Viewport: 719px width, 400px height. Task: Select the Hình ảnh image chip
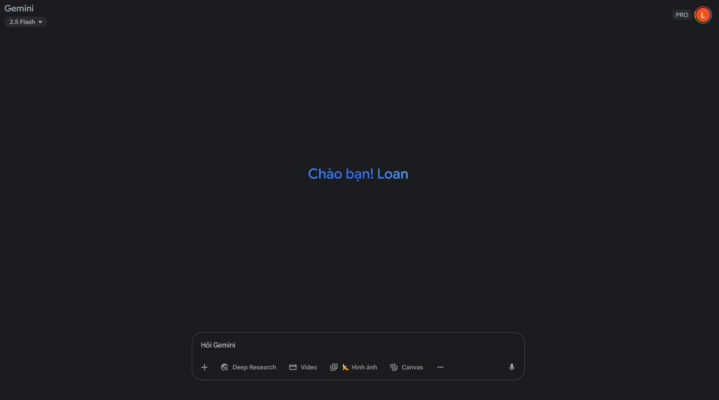click(x=354, y=367)
